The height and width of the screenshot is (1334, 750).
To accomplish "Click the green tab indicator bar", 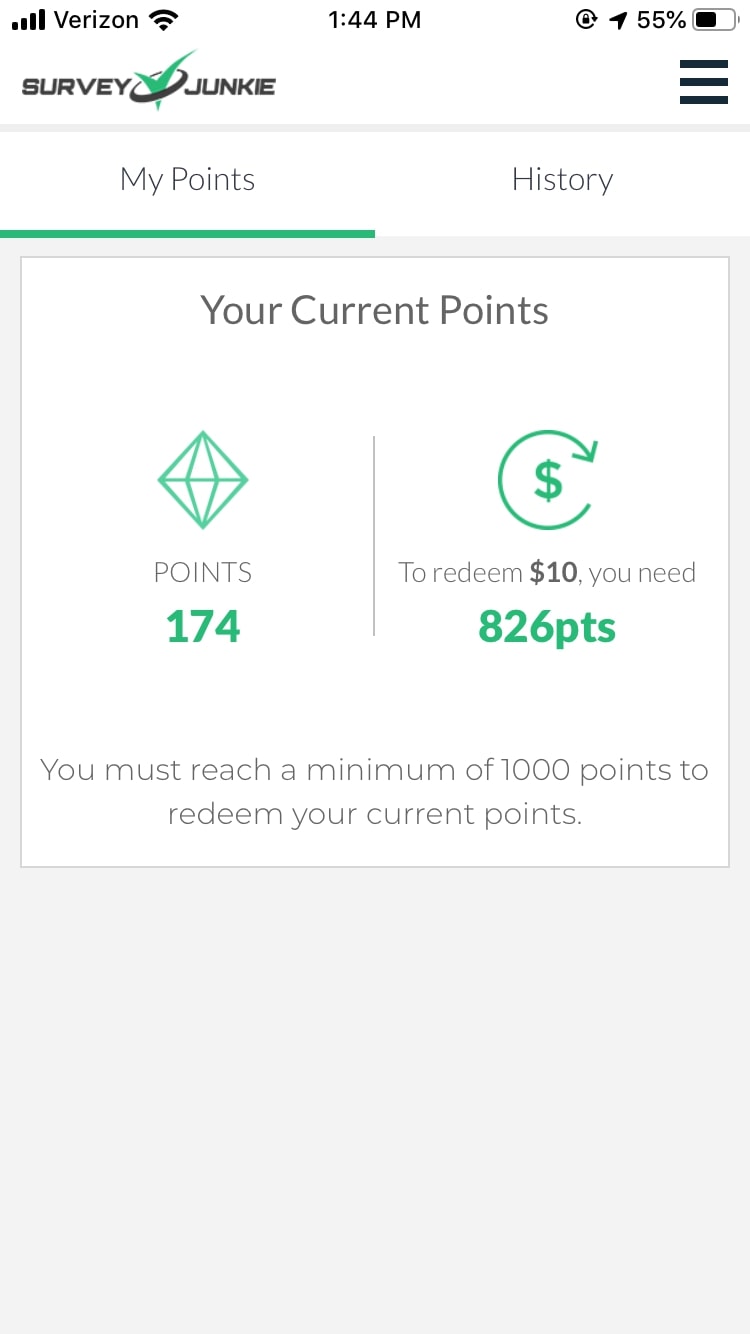I will (x=187, y=232).
